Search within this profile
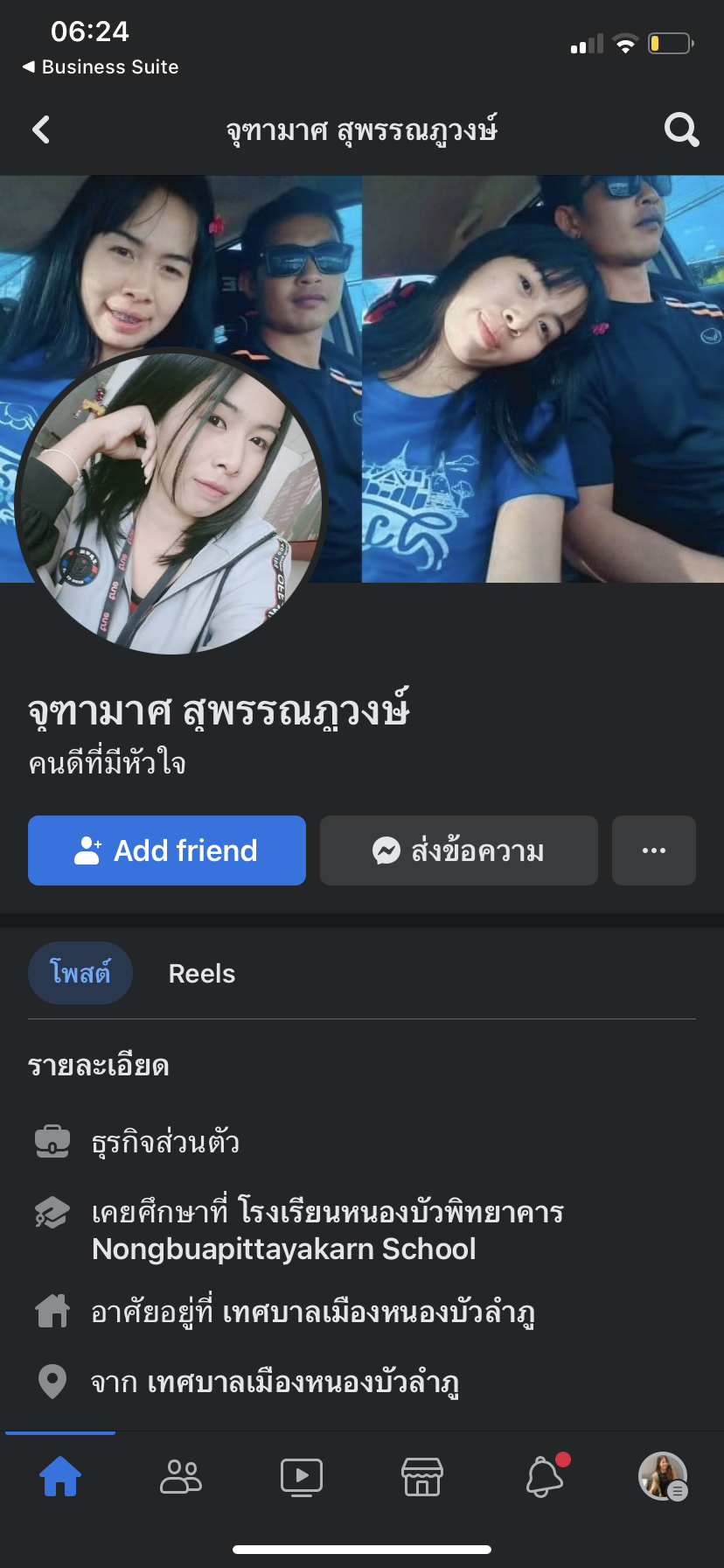 (681, 130)
